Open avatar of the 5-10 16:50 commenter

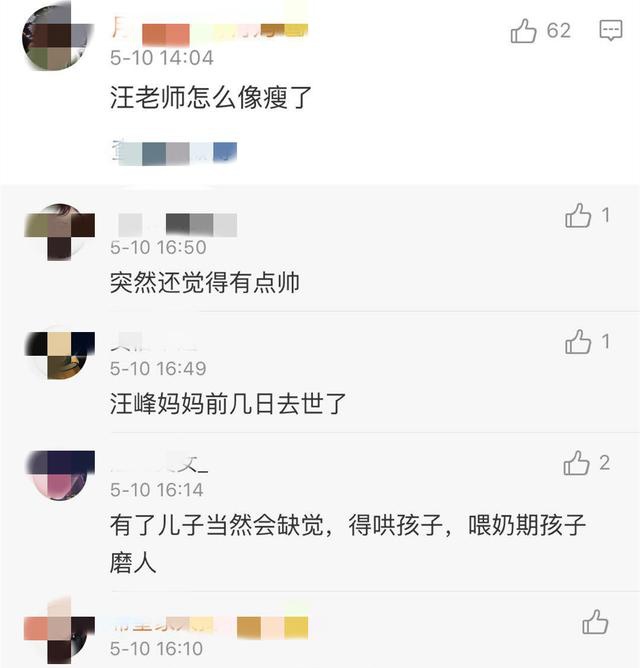[58, 233]
